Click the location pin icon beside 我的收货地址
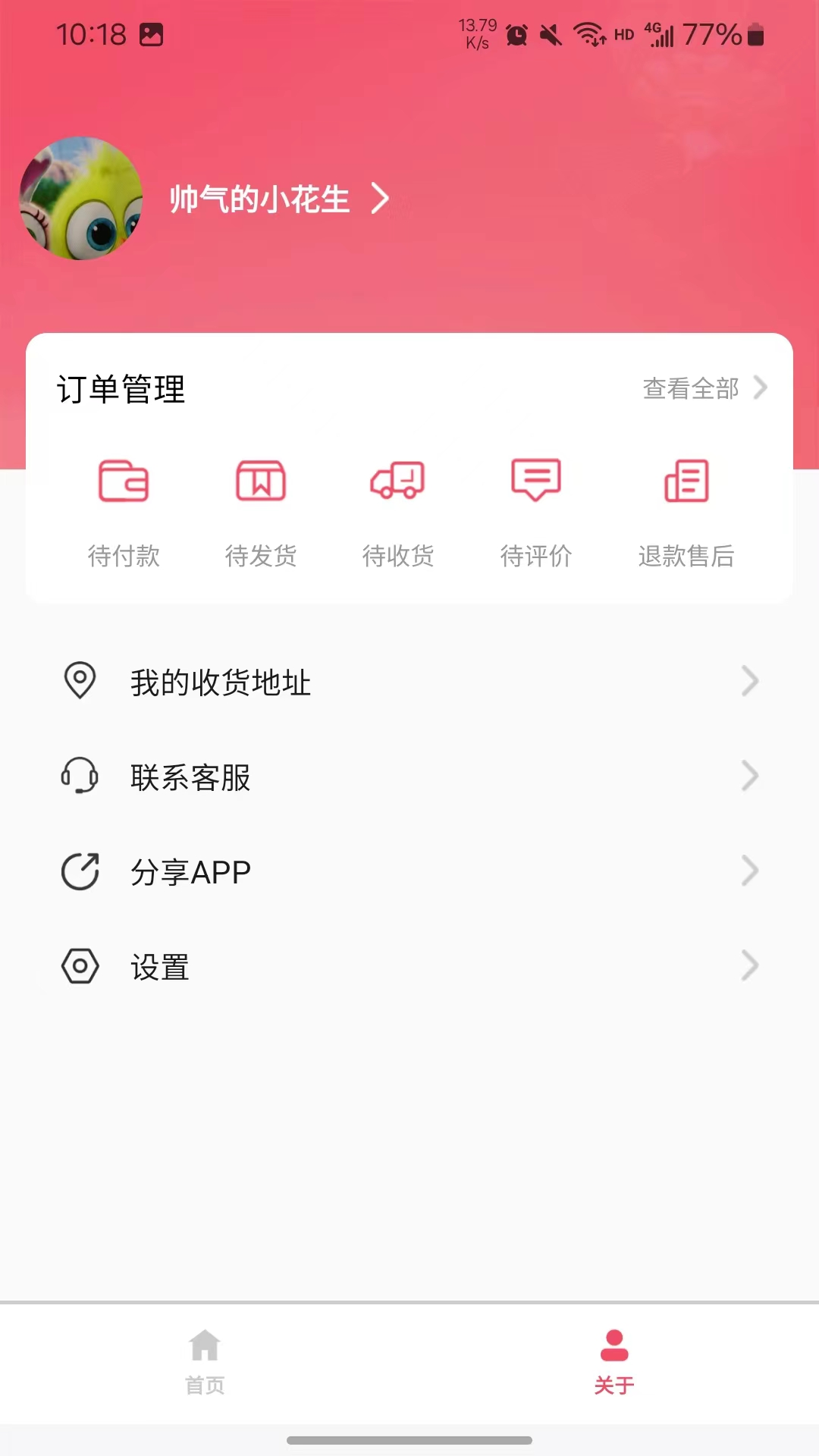Screen dimensions: 819x1456 click(79, 681)
